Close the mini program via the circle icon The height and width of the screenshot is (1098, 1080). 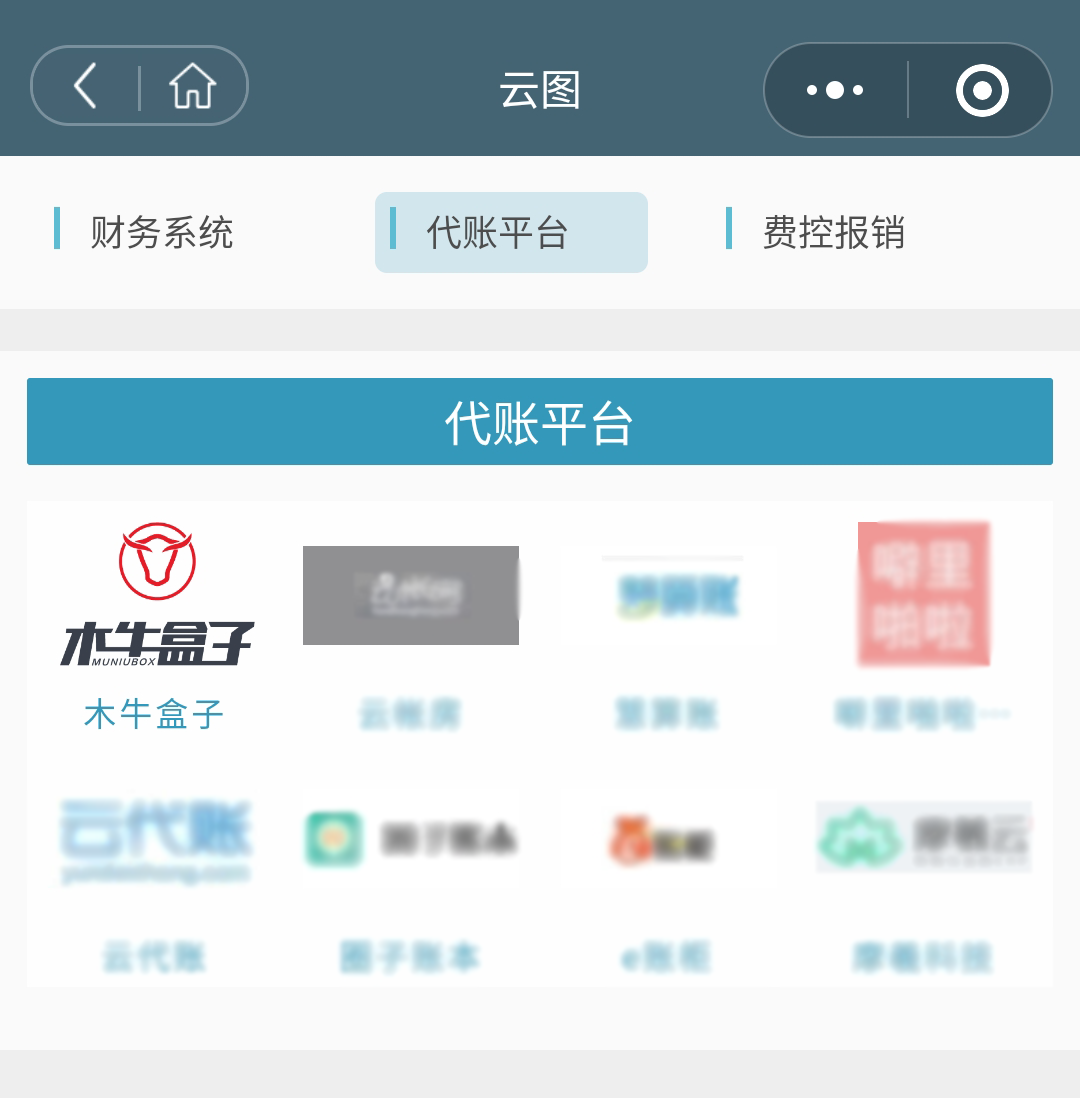pos(981,90)
